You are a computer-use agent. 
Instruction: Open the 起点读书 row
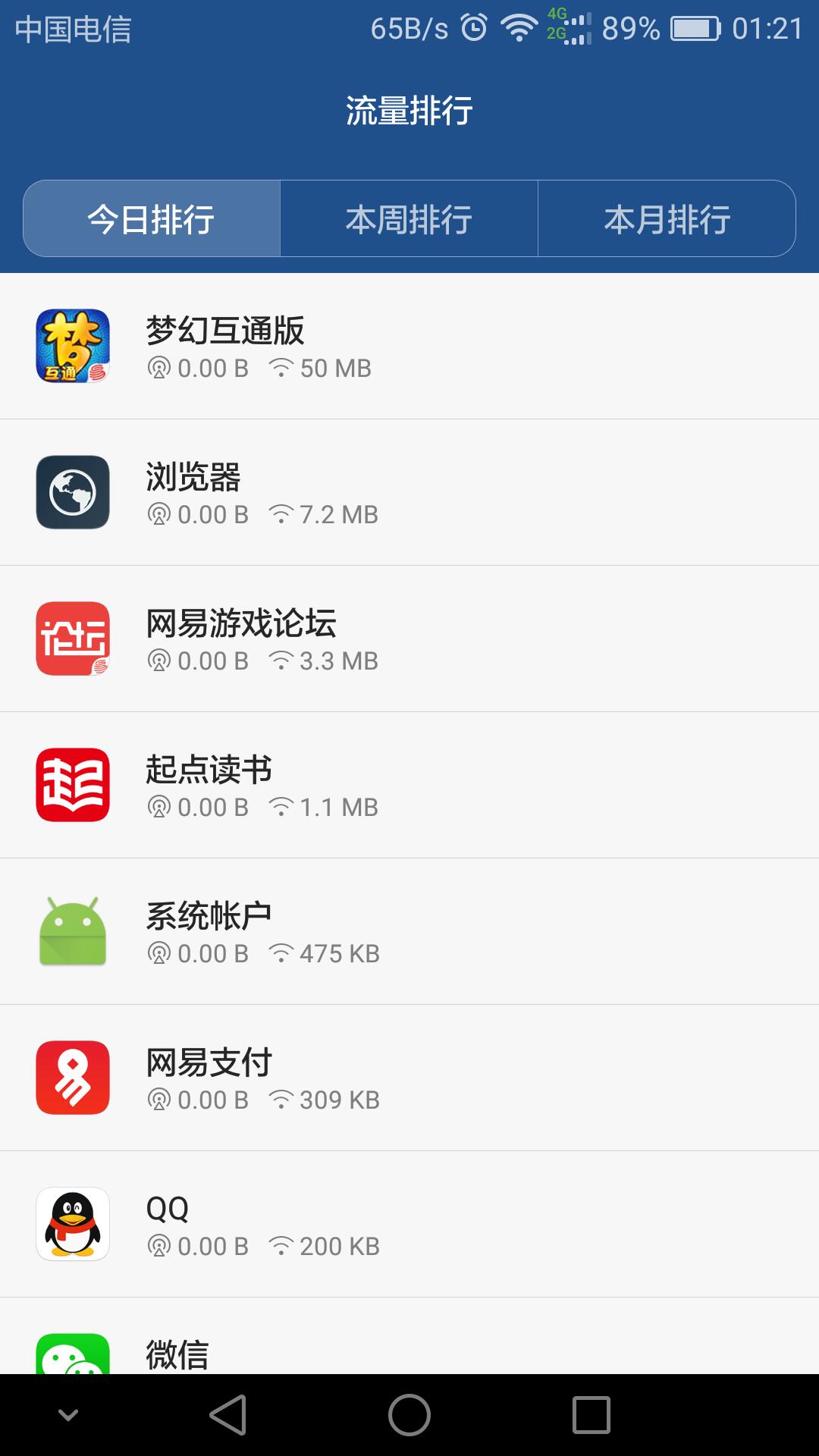pyautogui.click(x=409, y=786)
